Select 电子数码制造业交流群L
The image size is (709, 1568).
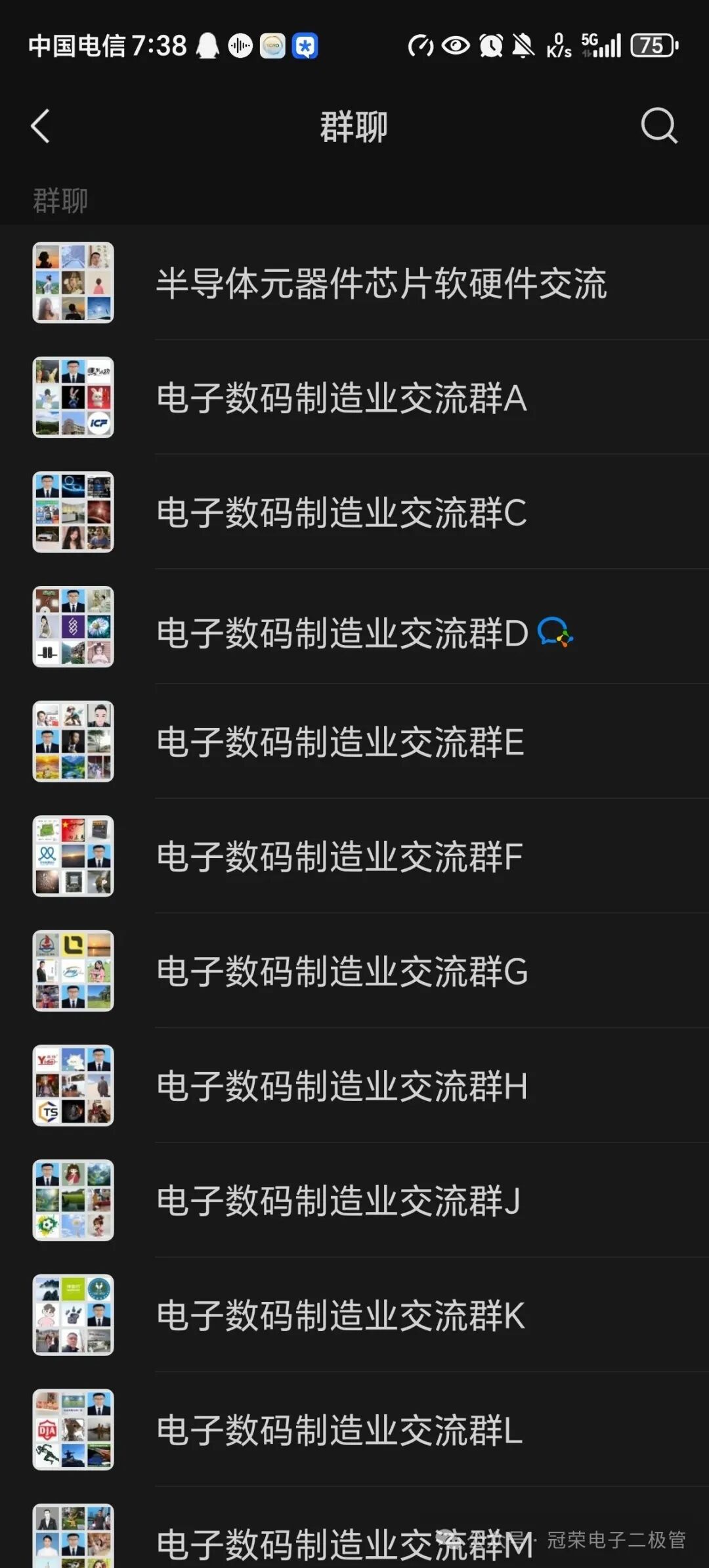pos(354,1429)
